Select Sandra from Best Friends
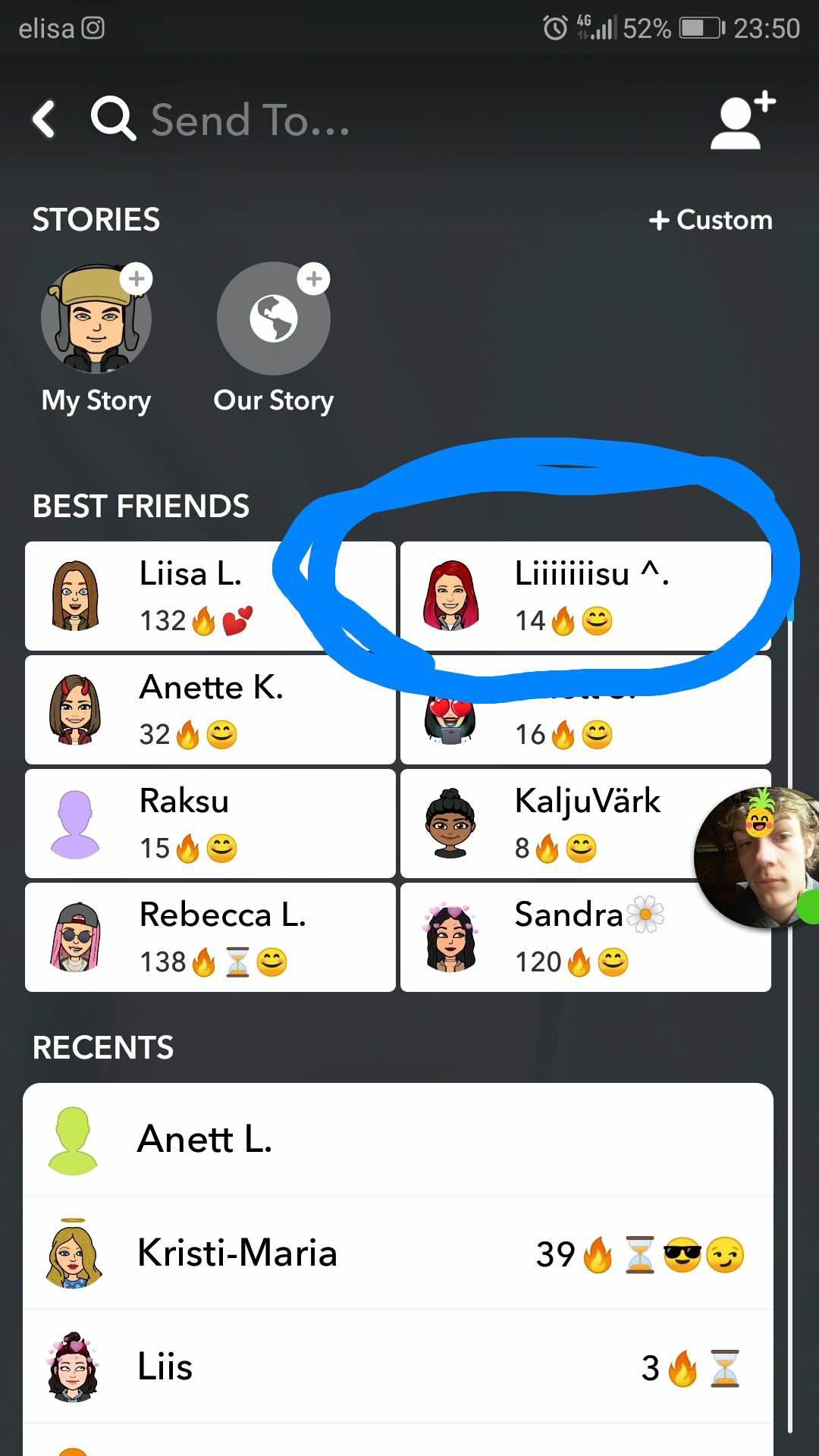The height and width of the screenshot is (1456, 819). click(x=585, y=937)
